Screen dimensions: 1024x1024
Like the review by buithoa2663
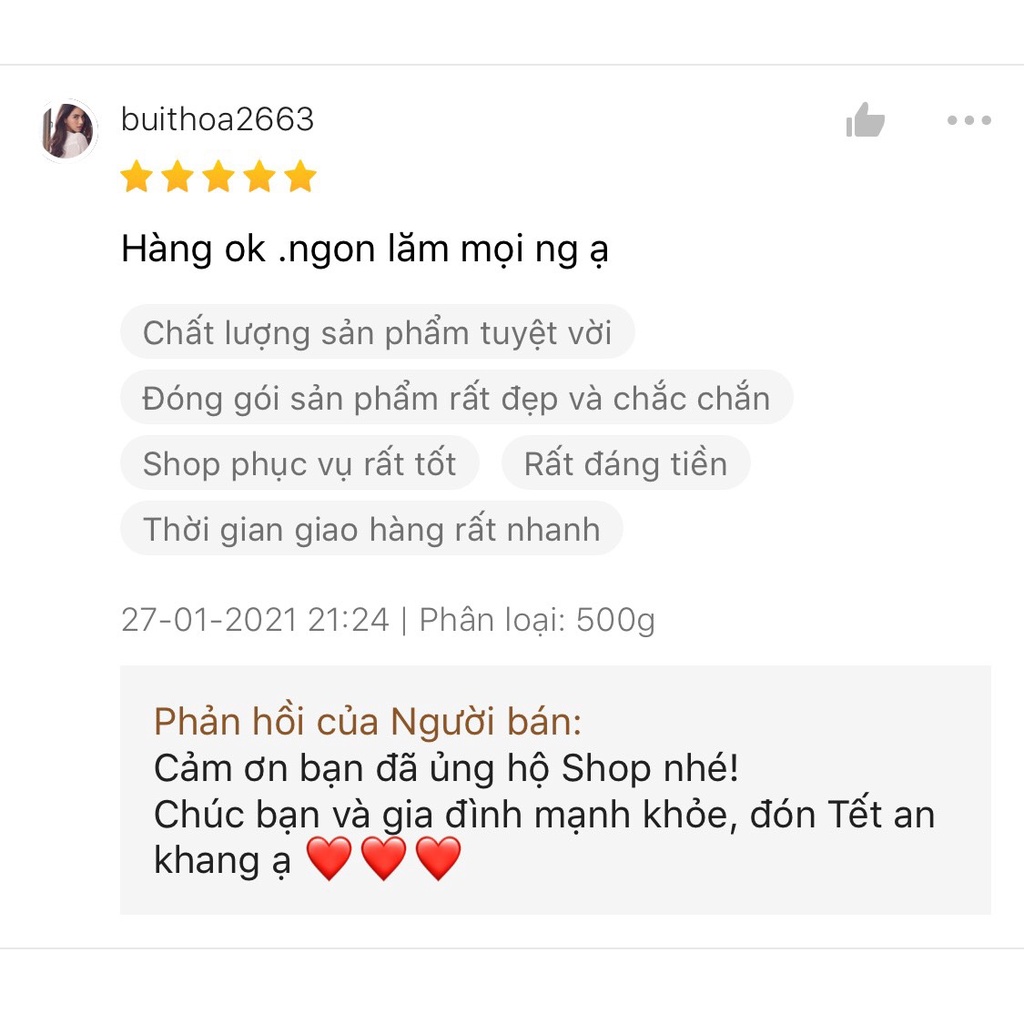[865, 121]
